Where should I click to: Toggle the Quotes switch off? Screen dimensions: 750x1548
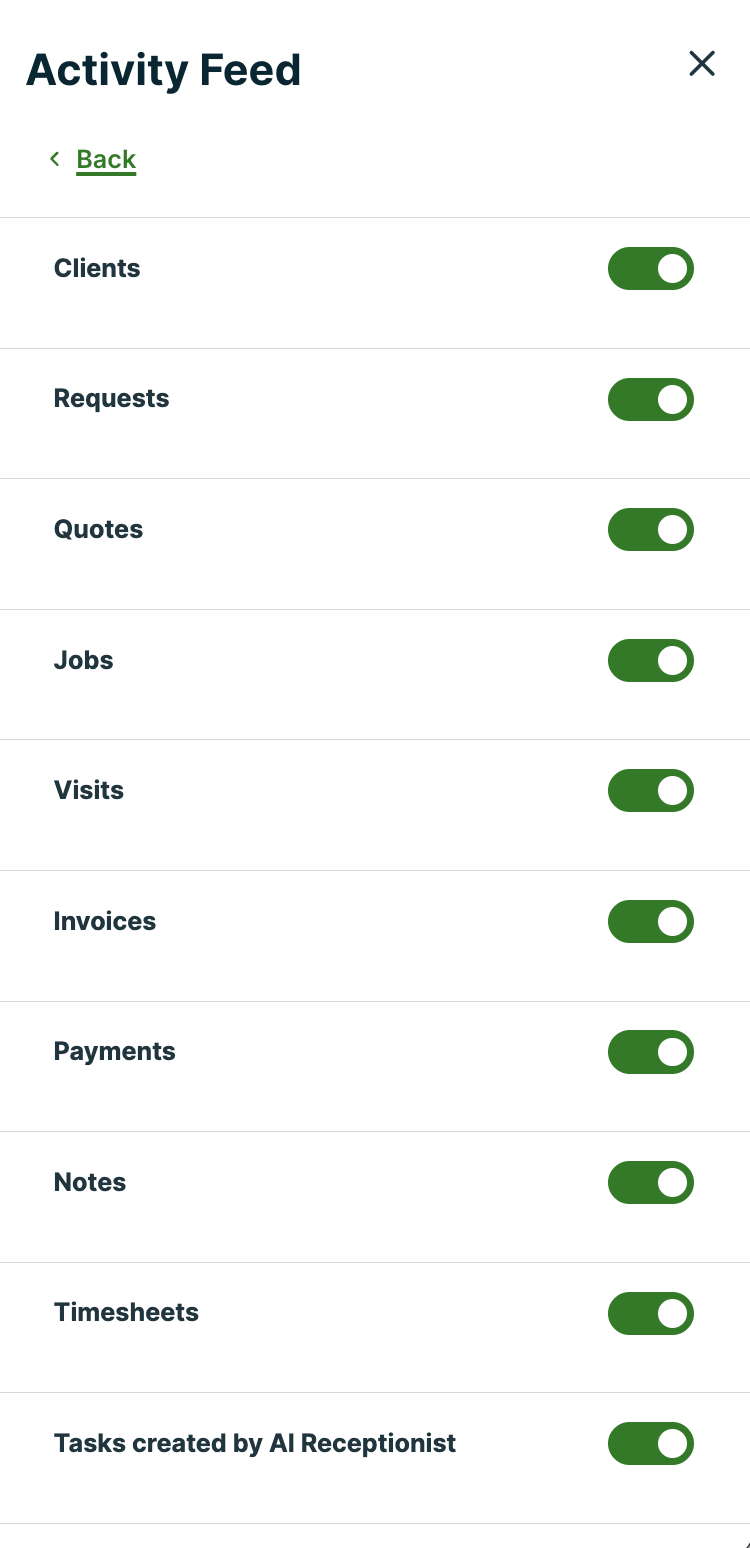[x=650, y=529]
